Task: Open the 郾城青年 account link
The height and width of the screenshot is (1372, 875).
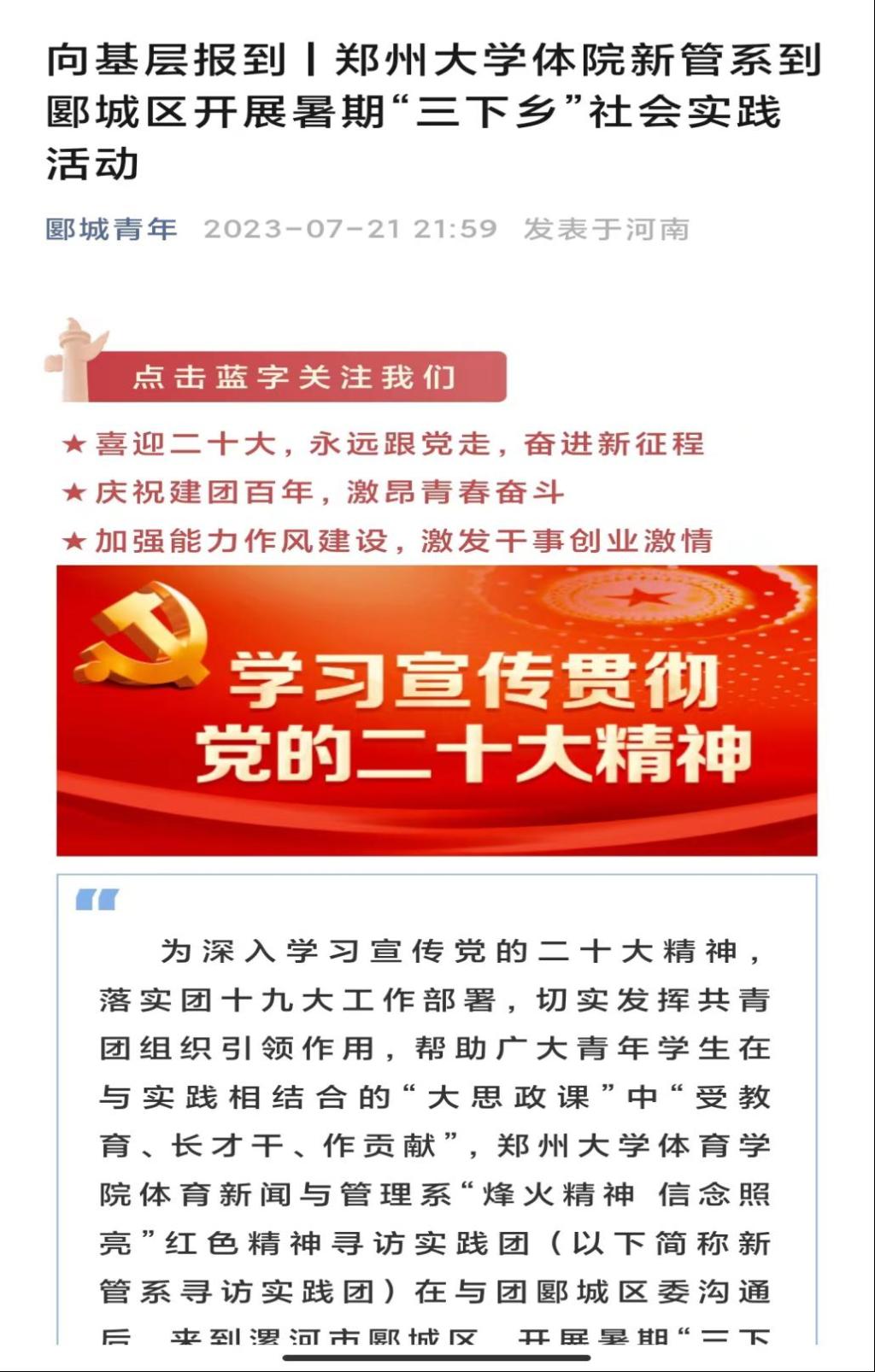Action: (x=111, y=229)
